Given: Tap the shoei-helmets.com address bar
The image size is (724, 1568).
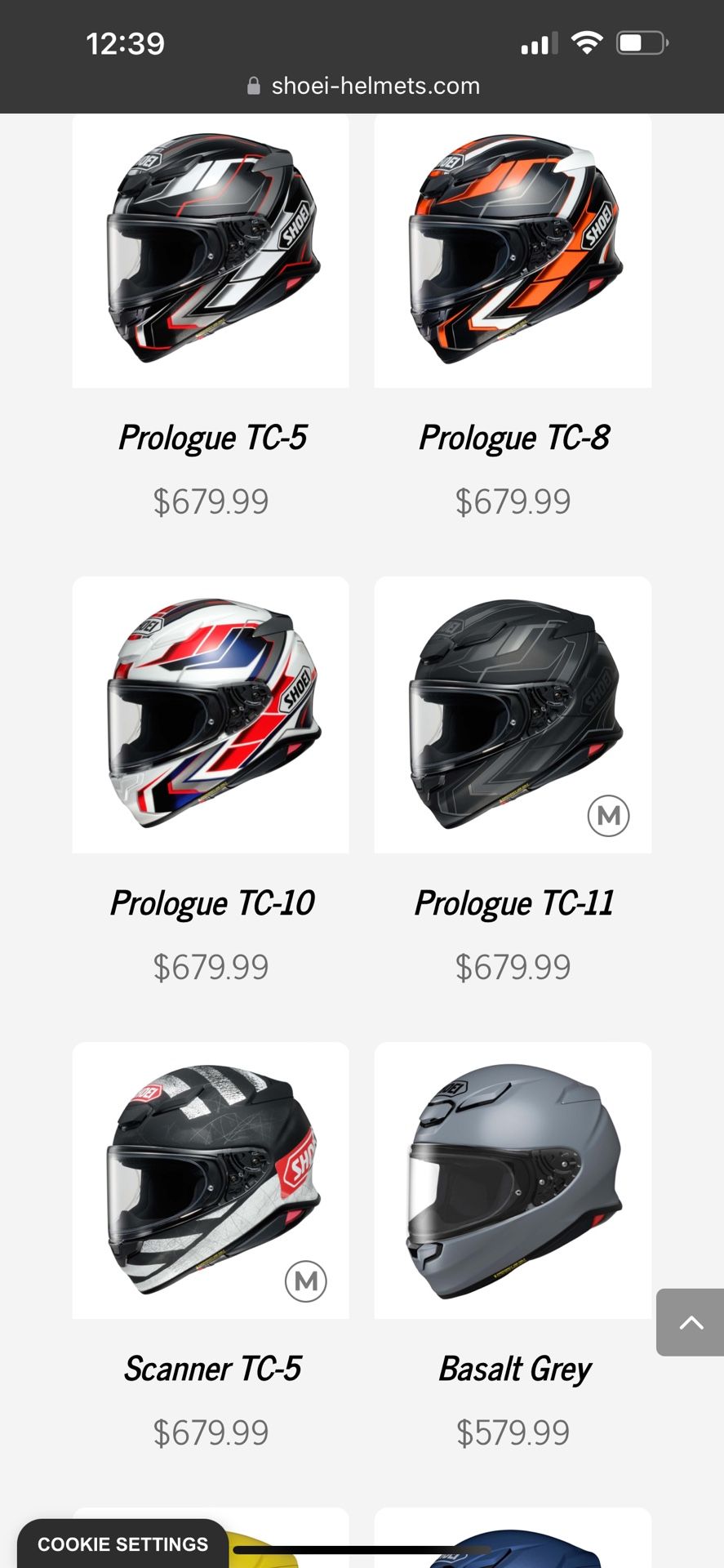Looking at the screenshot, I should click(363, 86).
